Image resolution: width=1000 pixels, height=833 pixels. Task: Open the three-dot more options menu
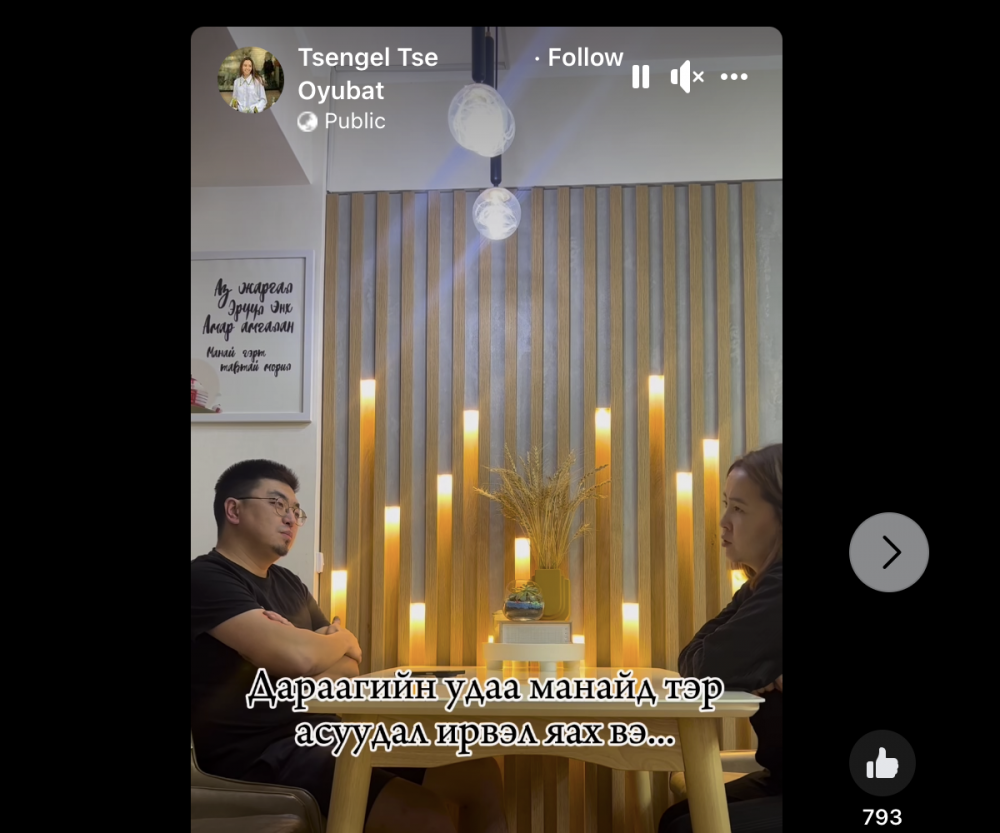tap(734, 77)
